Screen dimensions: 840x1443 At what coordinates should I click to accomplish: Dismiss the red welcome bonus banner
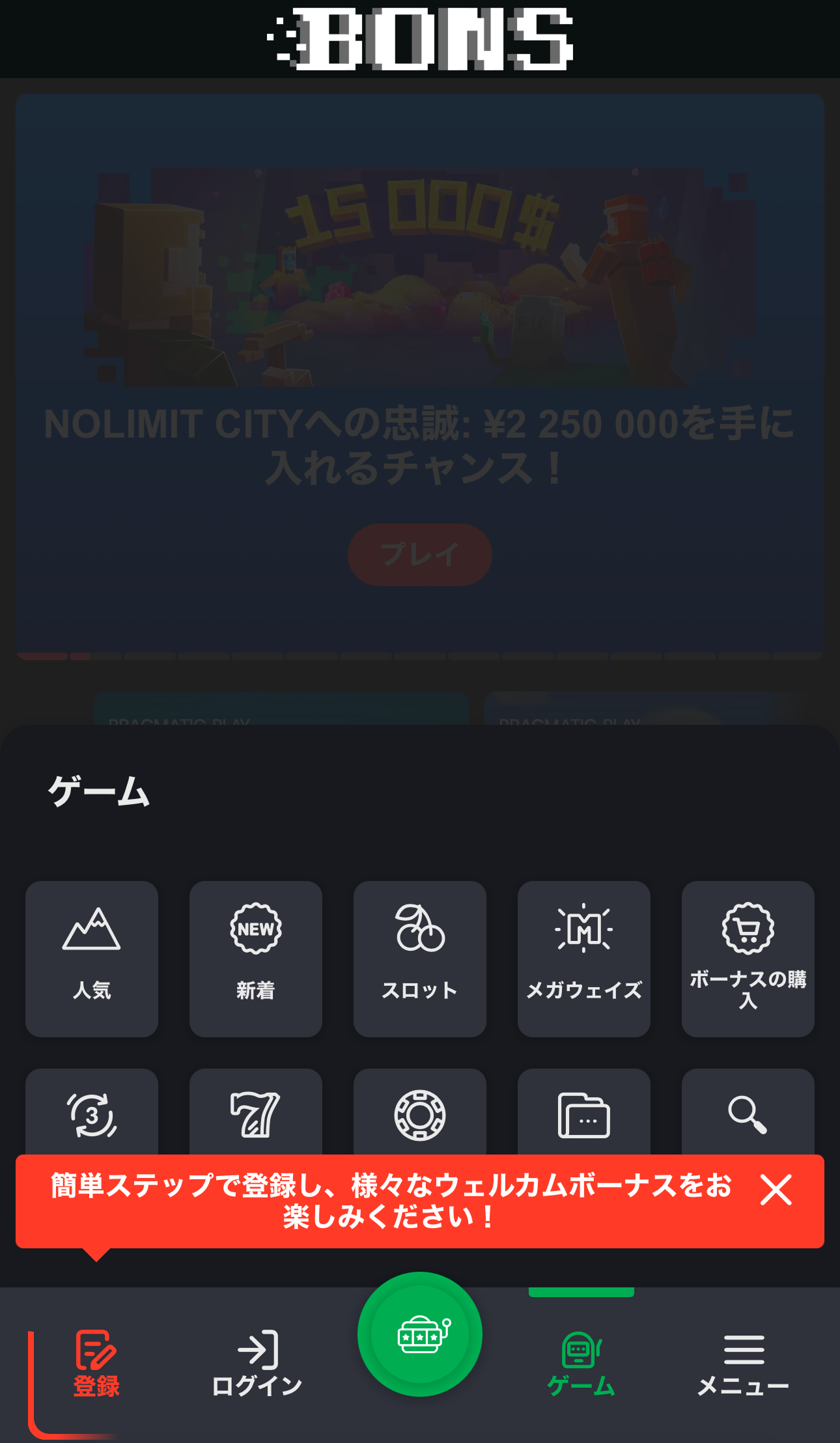[x=776, y=1190]
